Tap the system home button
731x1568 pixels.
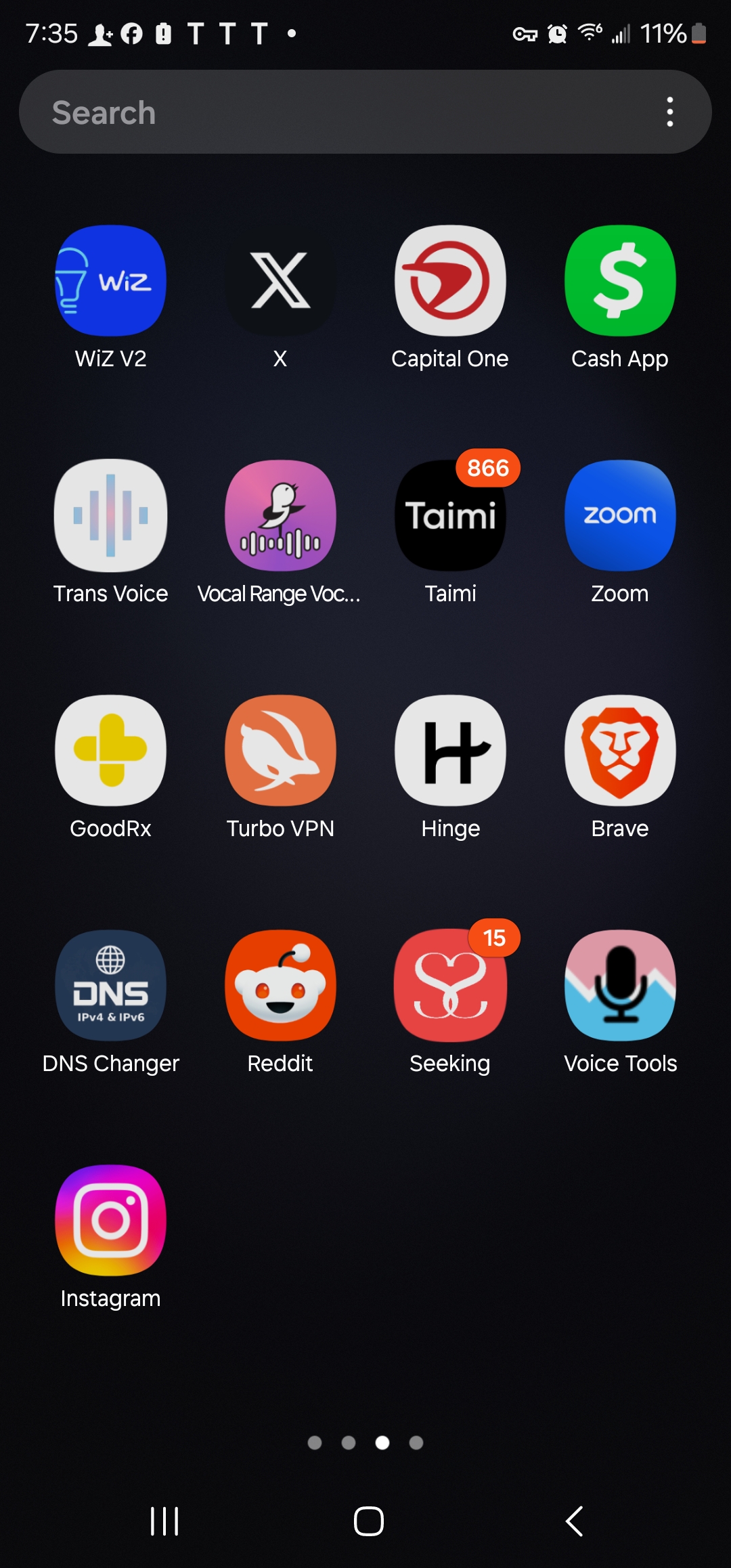[x=368, y=1521]
